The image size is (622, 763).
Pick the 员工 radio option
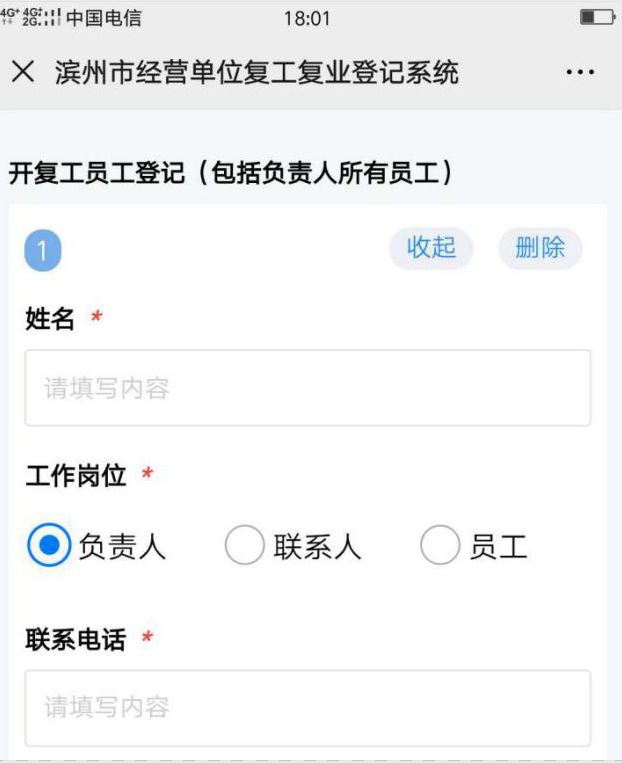440,546
